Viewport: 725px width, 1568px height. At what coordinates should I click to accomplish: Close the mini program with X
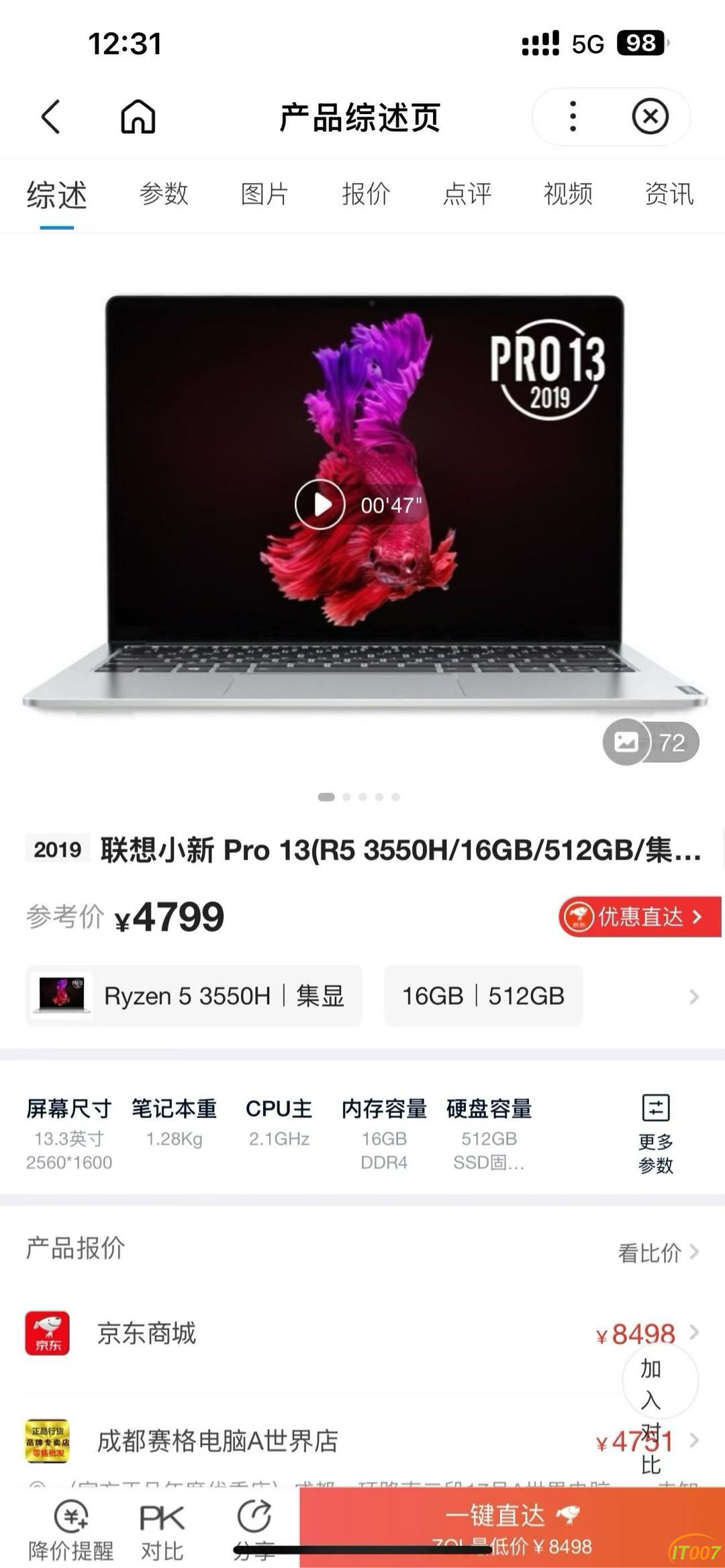point(650,117)
